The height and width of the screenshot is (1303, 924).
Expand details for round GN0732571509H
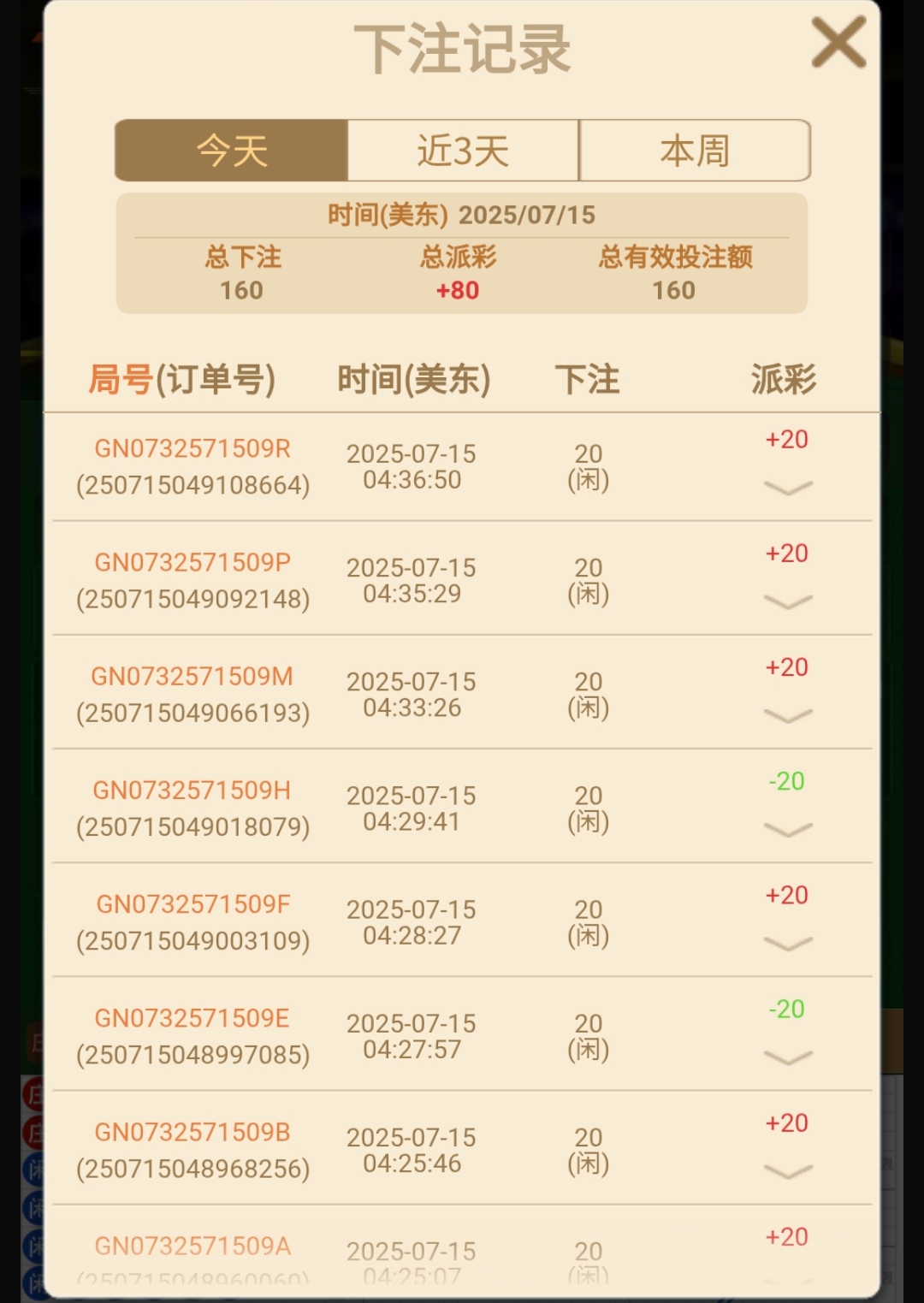click(787, 829)
